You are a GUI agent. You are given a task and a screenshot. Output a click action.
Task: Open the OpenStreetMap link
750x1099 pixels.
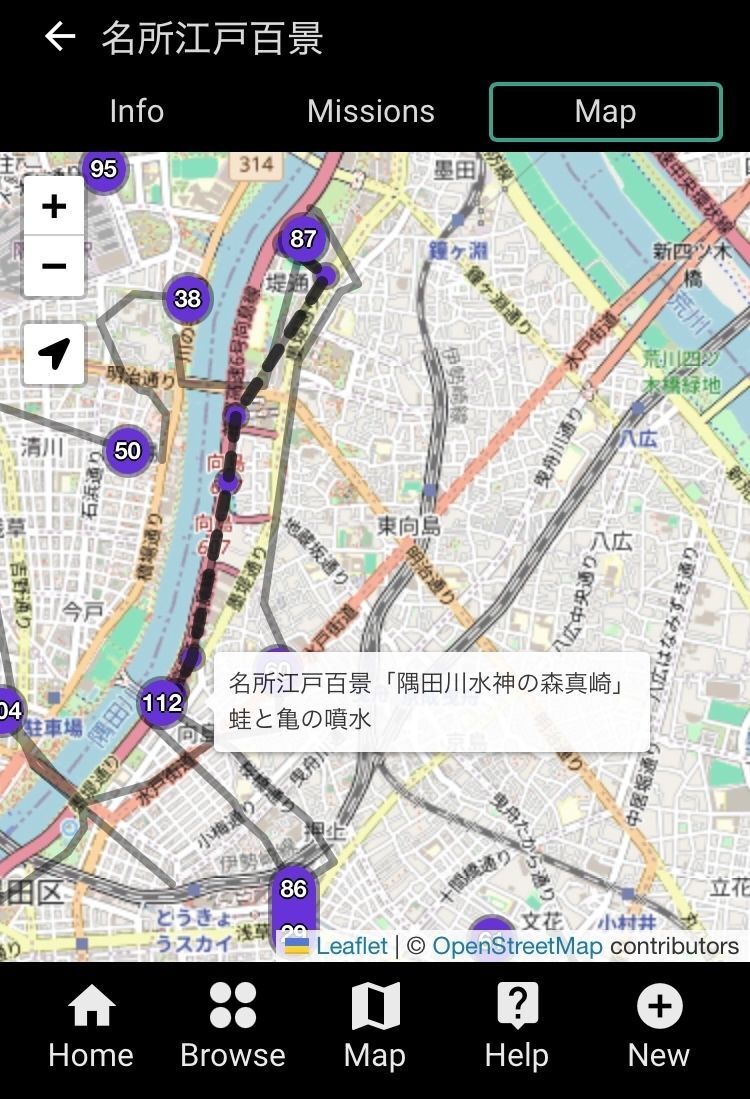[x=517, y=946]
